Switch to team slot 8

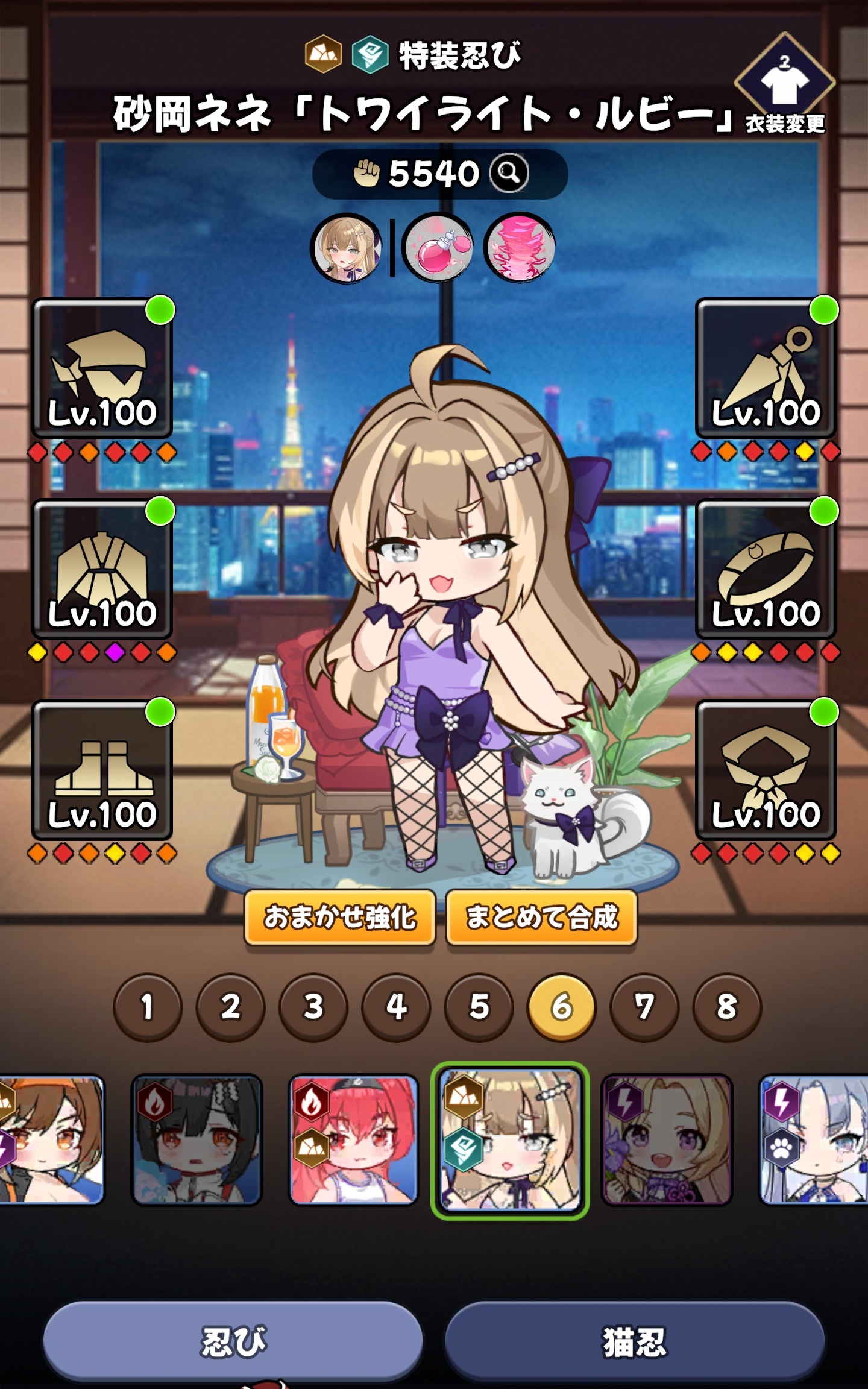click(x=727, y=1007)
